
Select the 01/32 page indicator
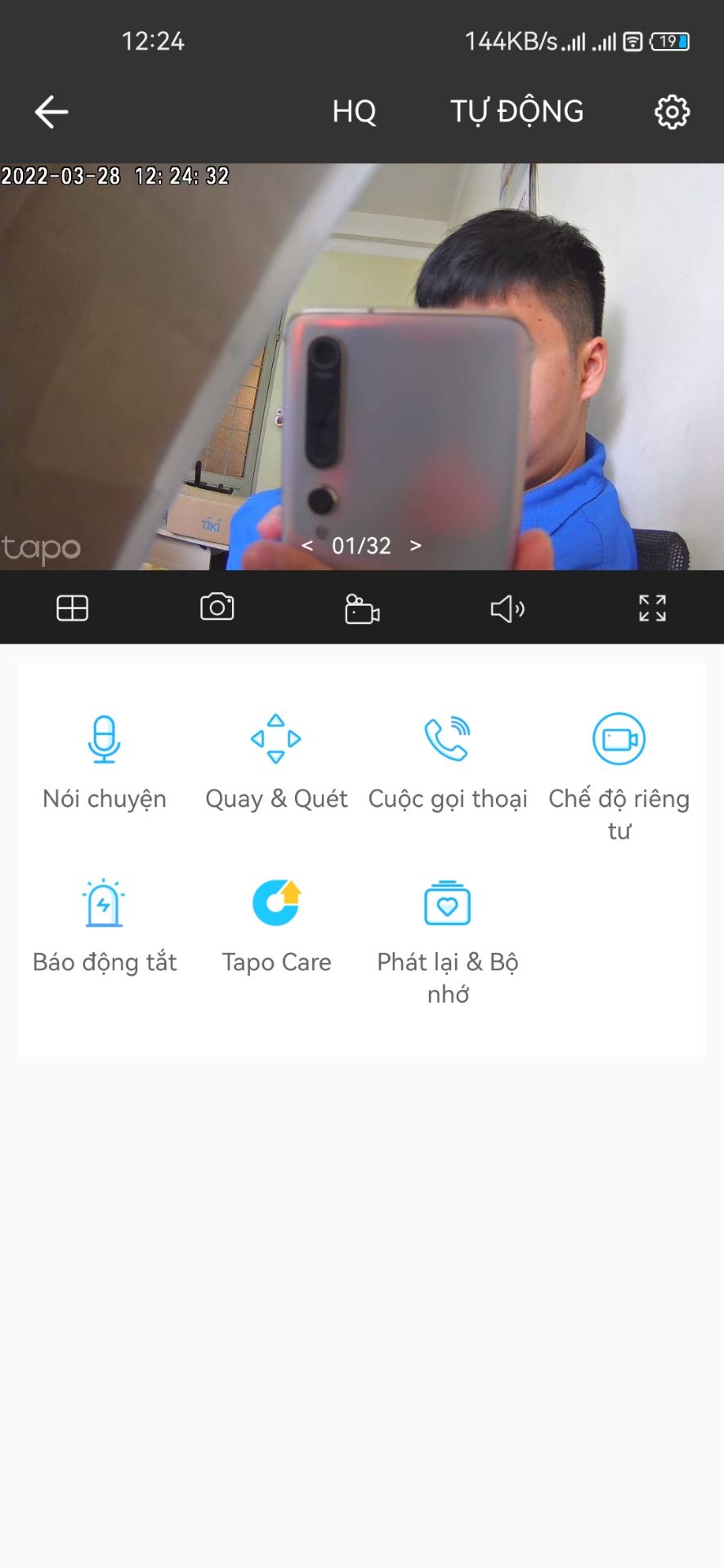click(x=362, y=545)
